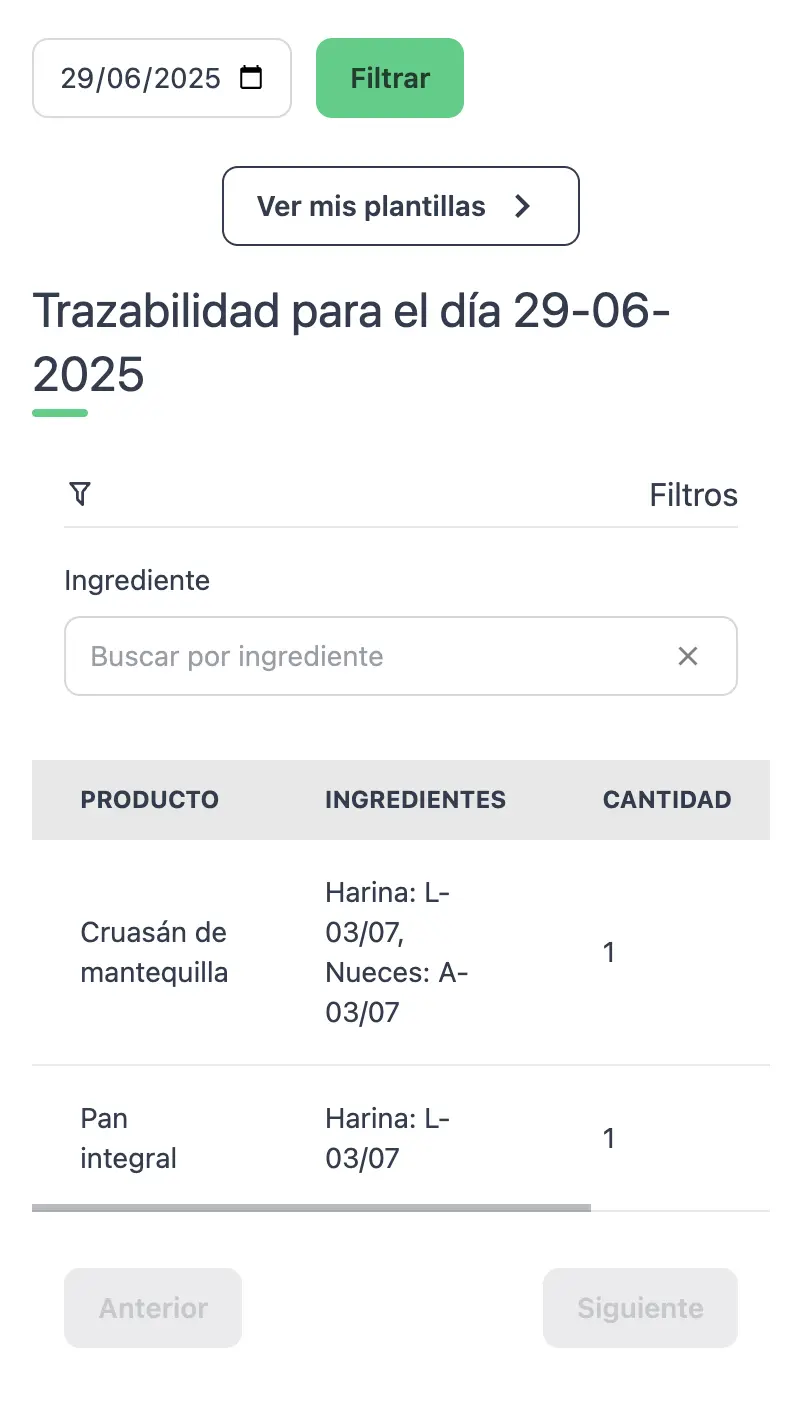Clear the ingredient search with the X icon
Image resolution: width=802 pixels, height=1404 pixels.
coord(688,656)
